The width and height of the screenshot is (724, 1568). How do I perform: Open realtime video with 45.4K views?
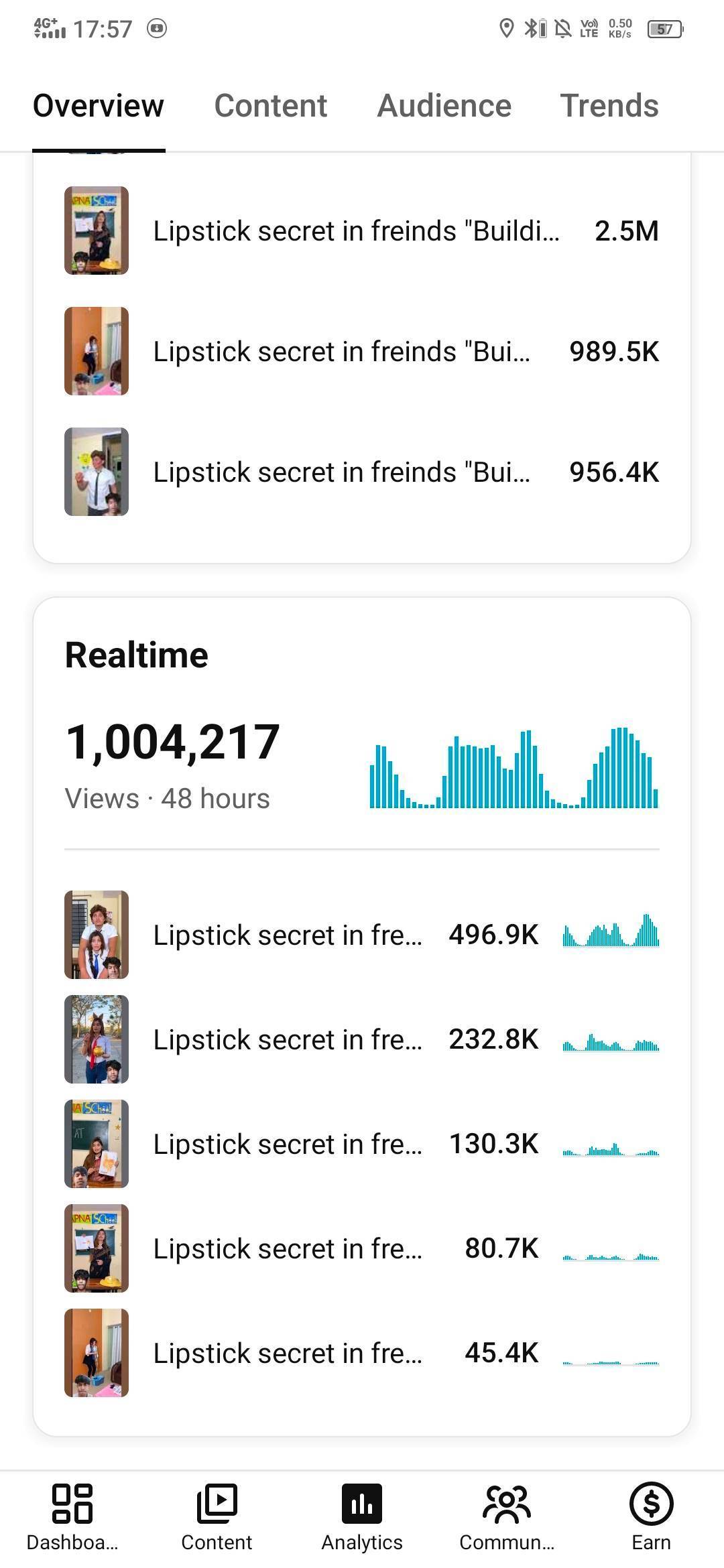coord(361,1353)
